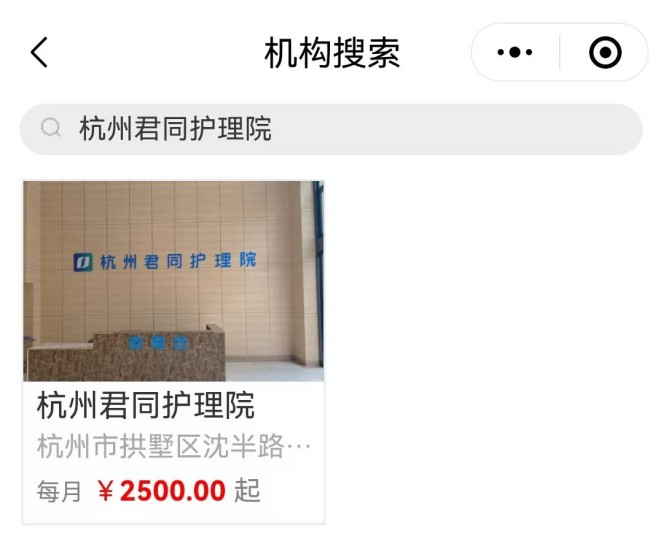Open the mini program more options menu
This screenshot has height=538, width=666.
[515, 52]
